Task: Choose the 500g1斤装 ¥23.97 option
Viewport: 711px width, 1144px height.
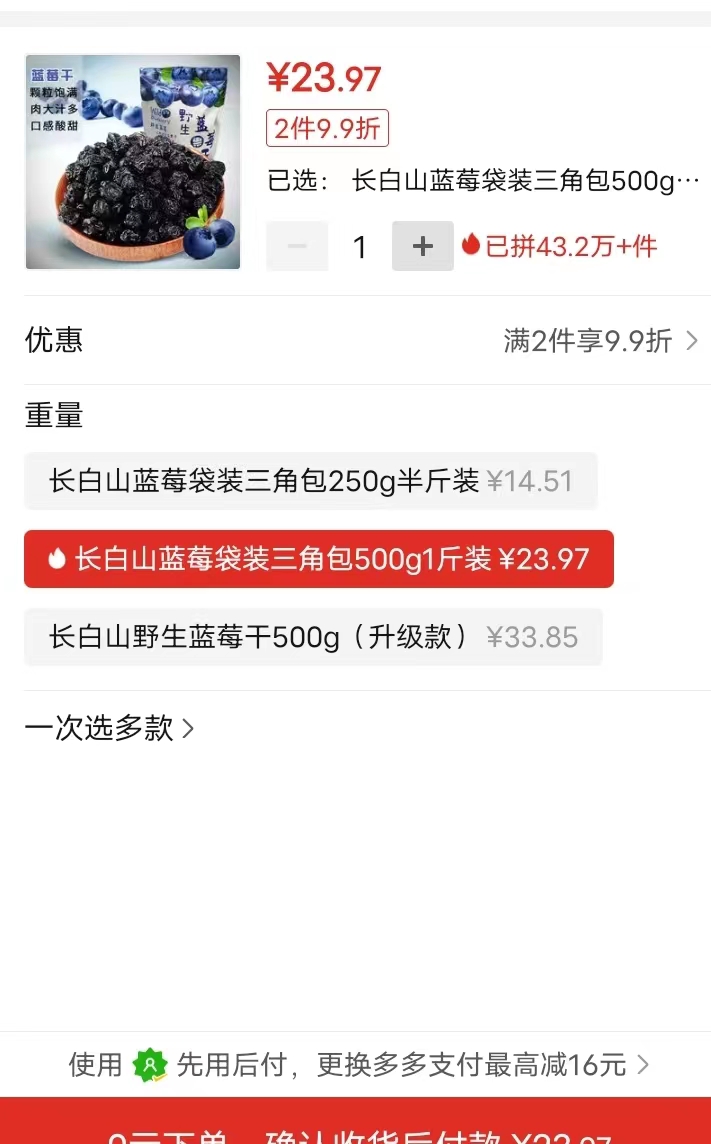Action: [319, 559]
